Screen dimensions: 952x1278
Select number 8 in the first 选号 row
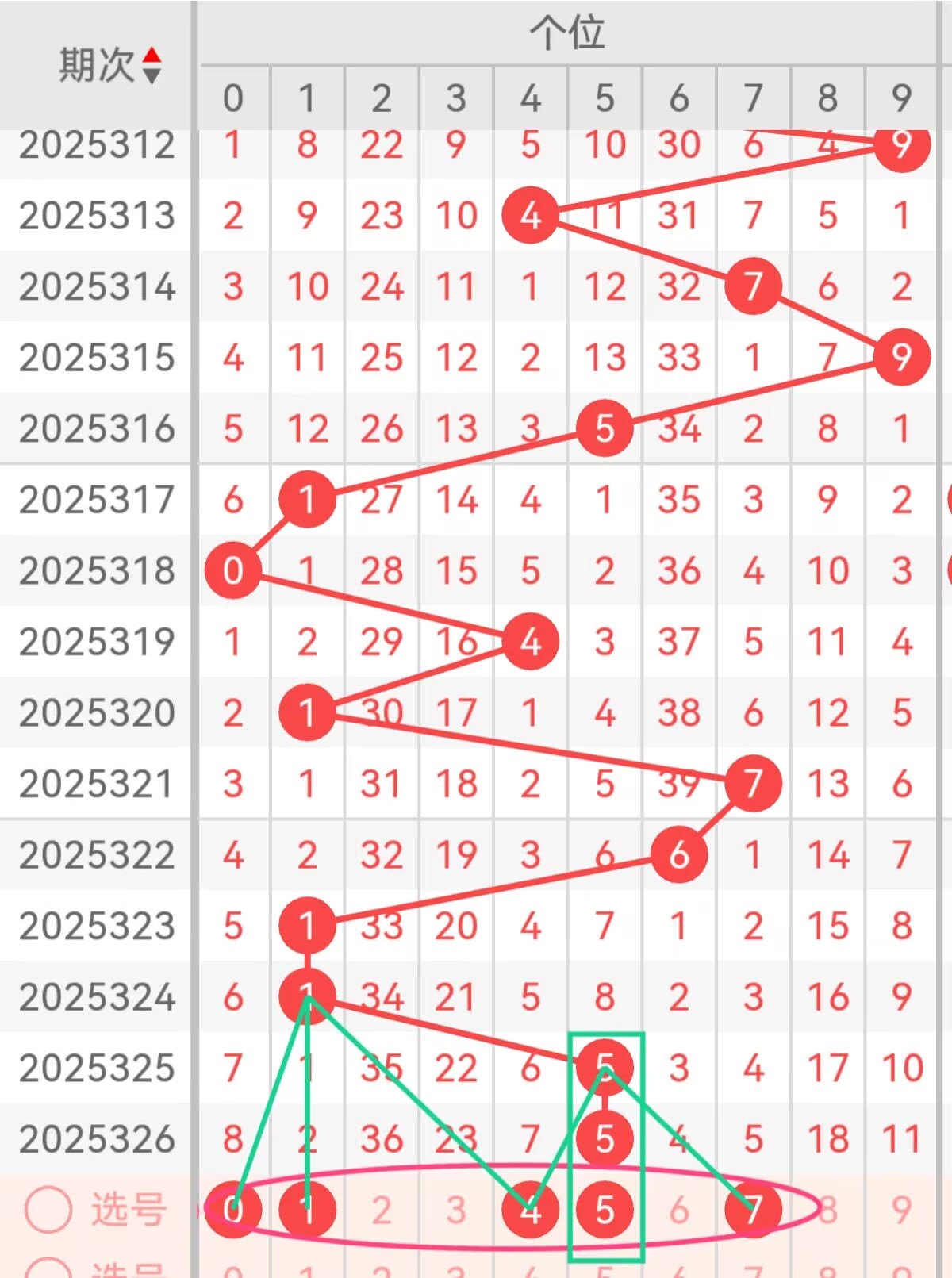(827, 1210)
